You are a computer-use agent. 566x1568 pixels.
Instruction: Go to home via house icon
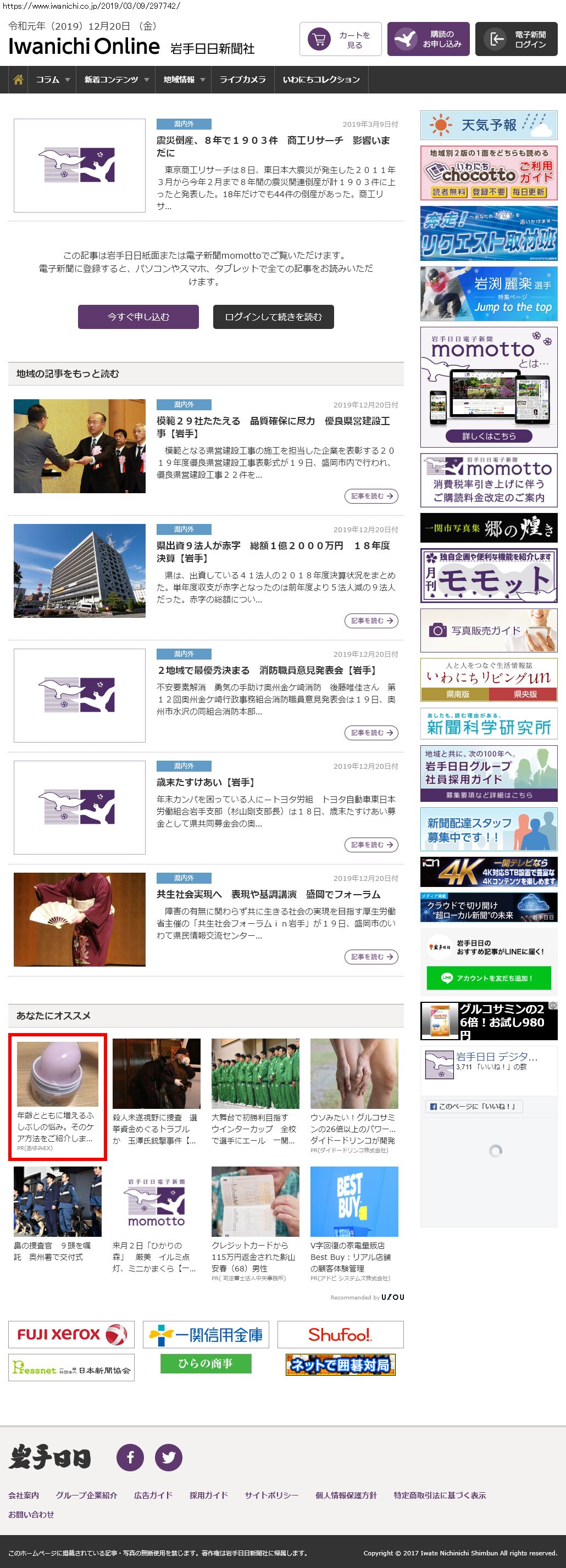click(x=18, y=80)
